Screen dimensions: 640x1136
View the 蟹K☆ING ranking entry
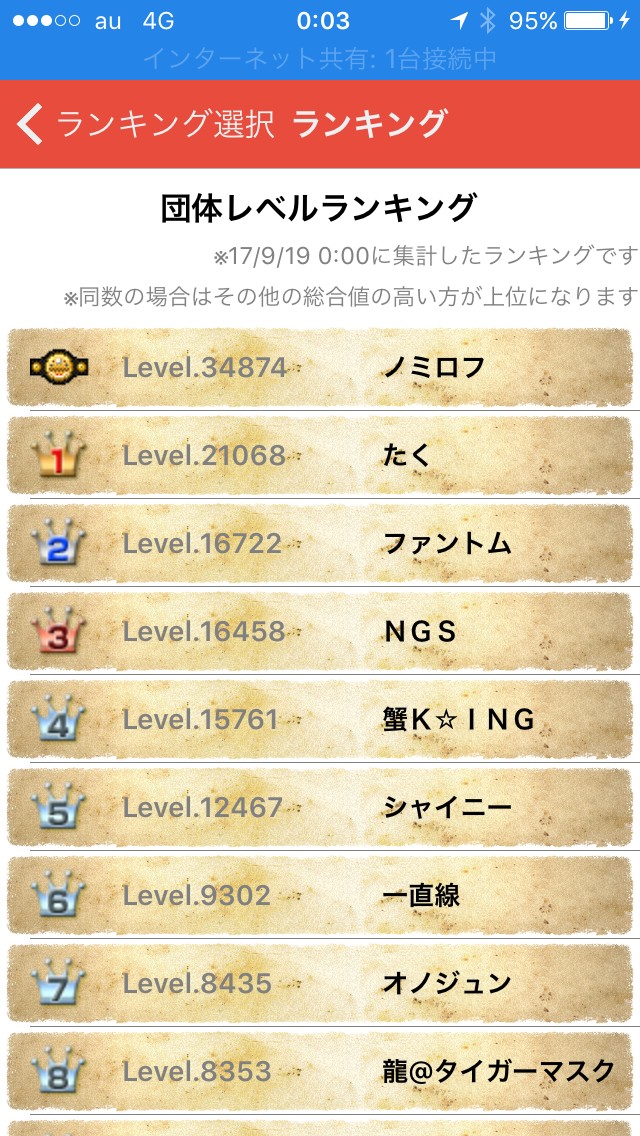tap(320, 719)
